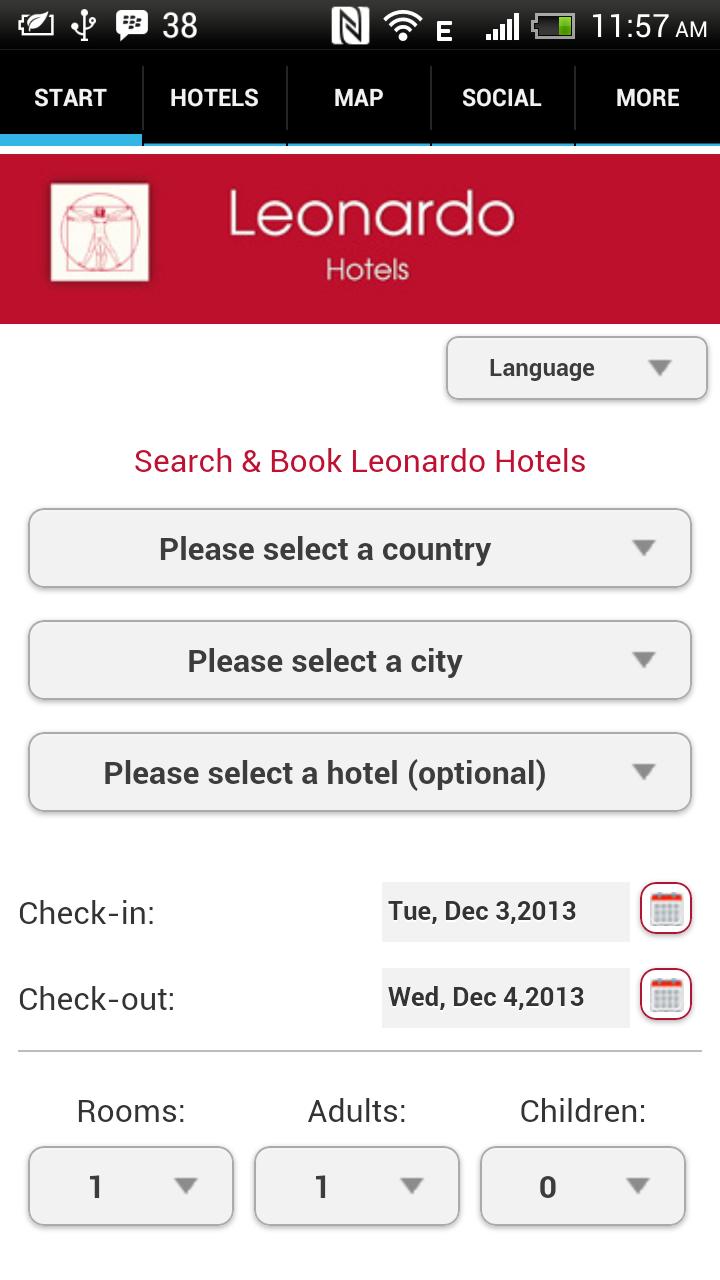Go to the SOCIAL tab
This screenshot has height=1280, width=720.
pos(502,98)
